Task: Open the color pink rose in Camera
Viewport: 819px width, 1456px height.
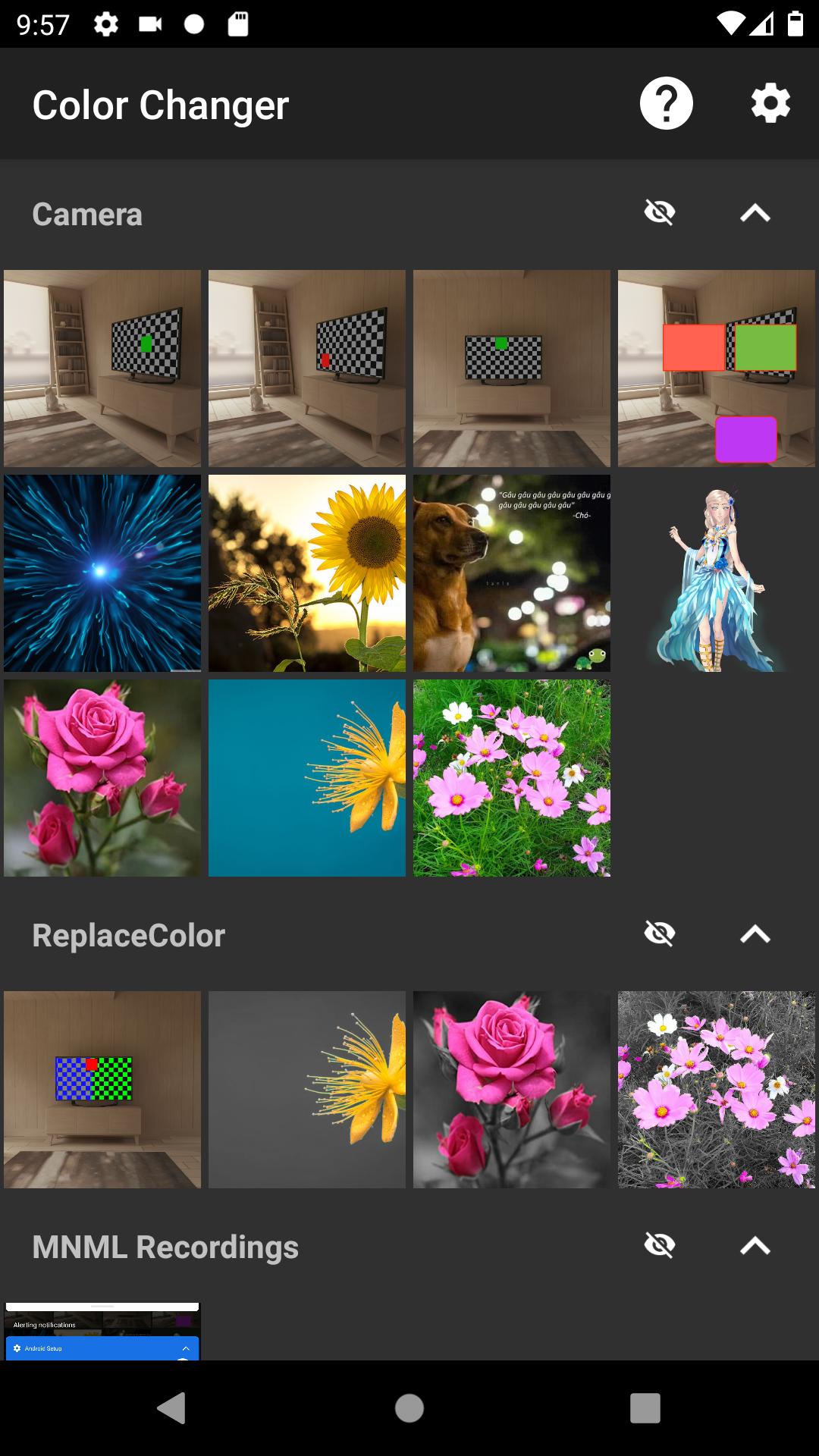Action: pyautogui.click(x=102, y=778)
